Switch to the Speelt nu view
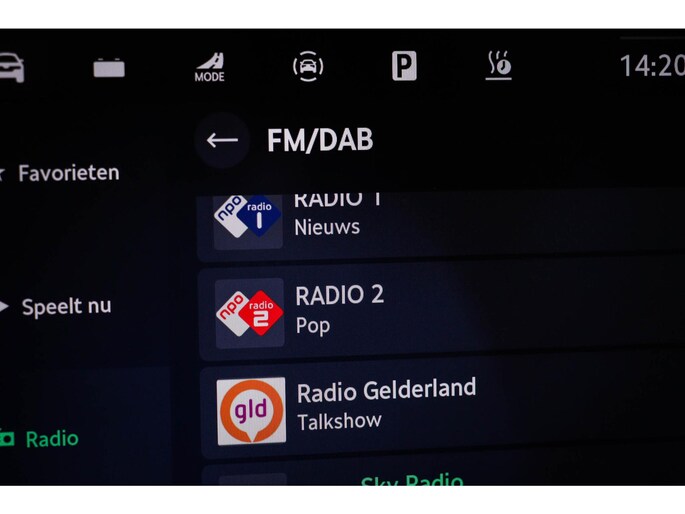This screenshot has height=514, width=685. (66, 307)
